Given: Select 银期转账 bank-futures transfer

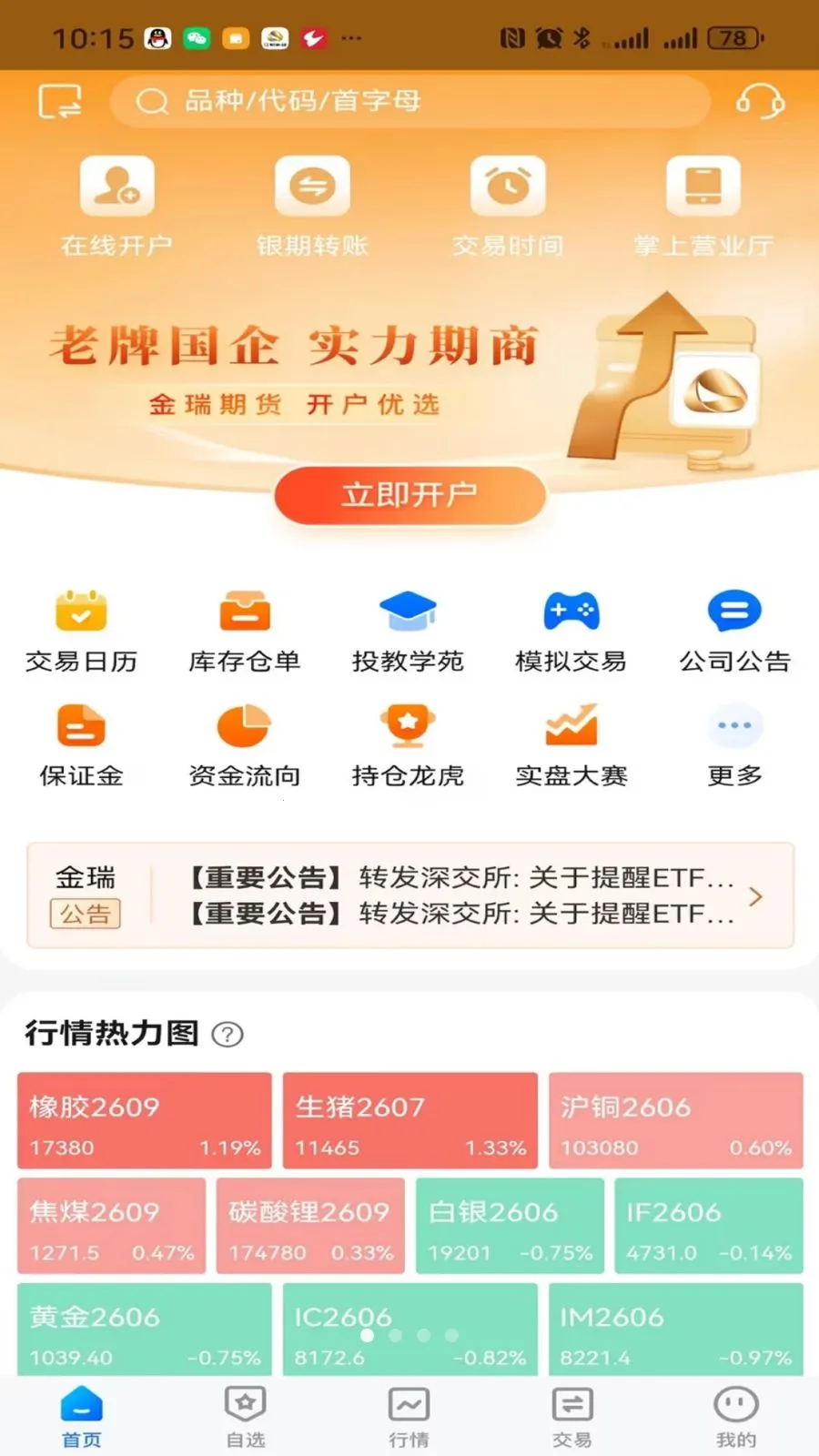Looking at the screenshot, I should [312, 202].
